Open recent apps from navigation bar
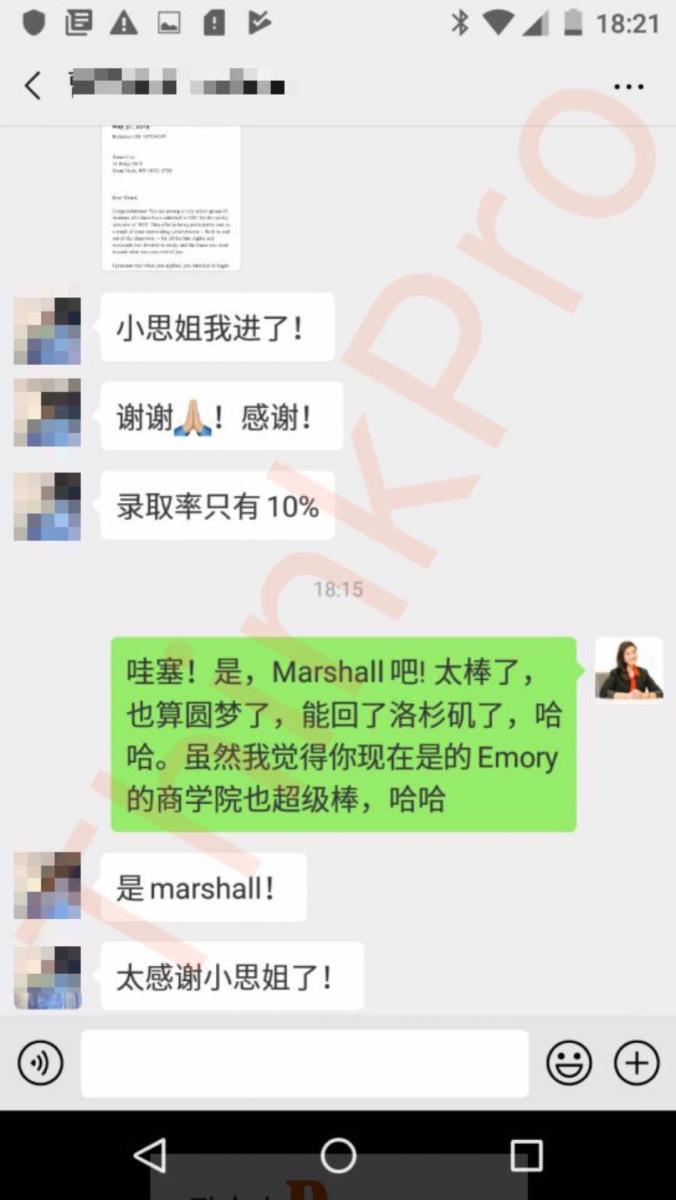Image resolution: width=676 pixels, height=1200 pixels. tap(526, 1155)
